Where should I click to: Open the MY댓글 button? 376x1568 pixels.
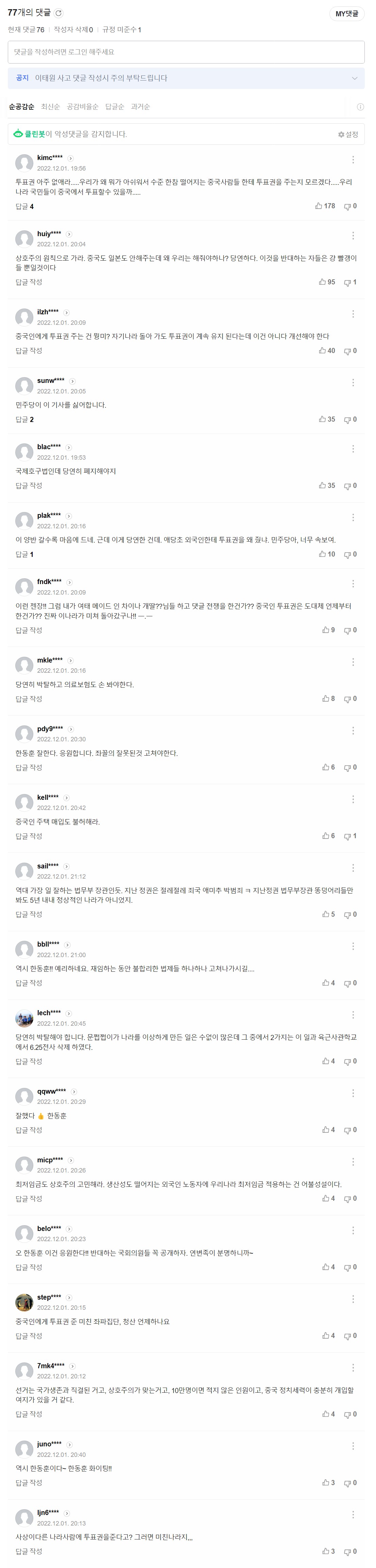pyautogui.click(x=347, y=13)
